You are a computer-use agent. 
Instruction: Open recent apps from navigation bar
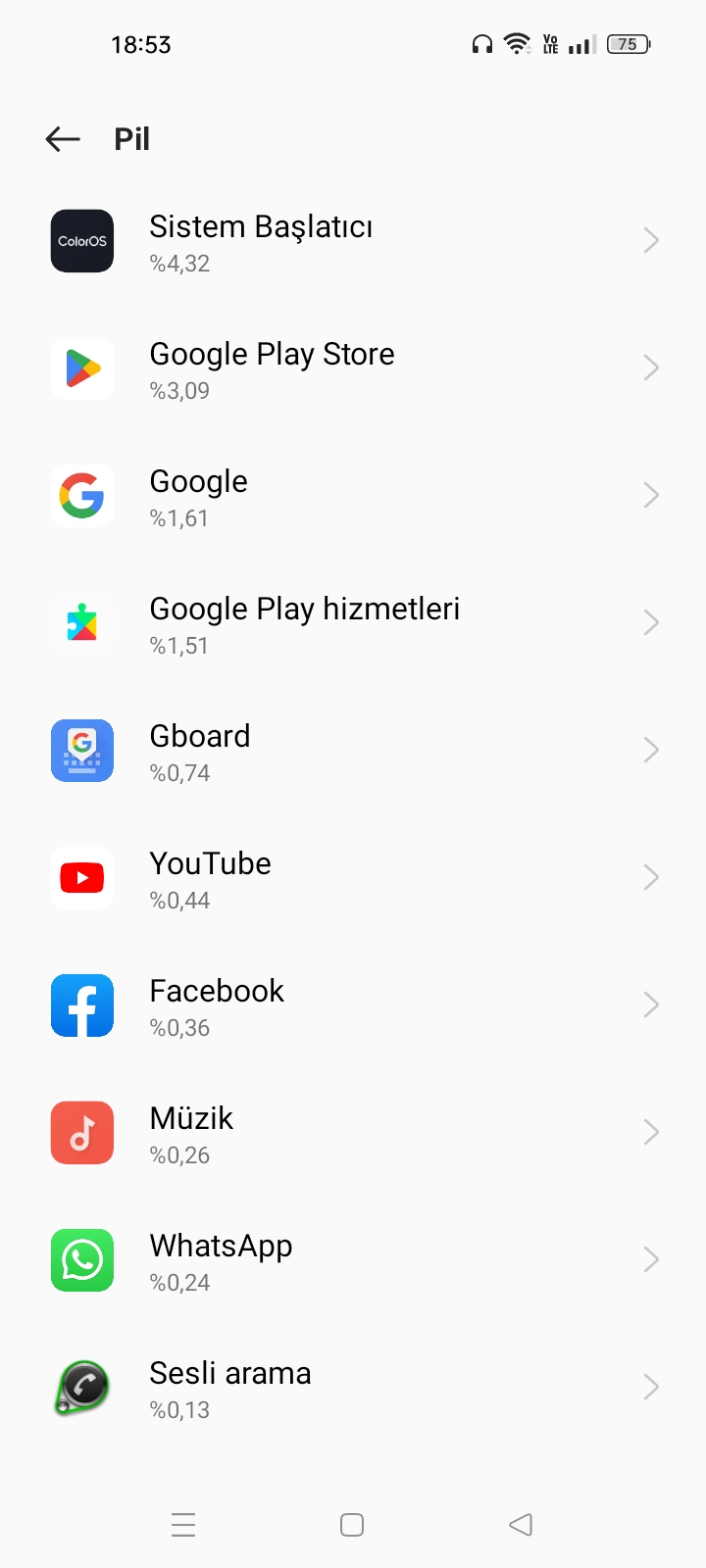pos(183,1525)
